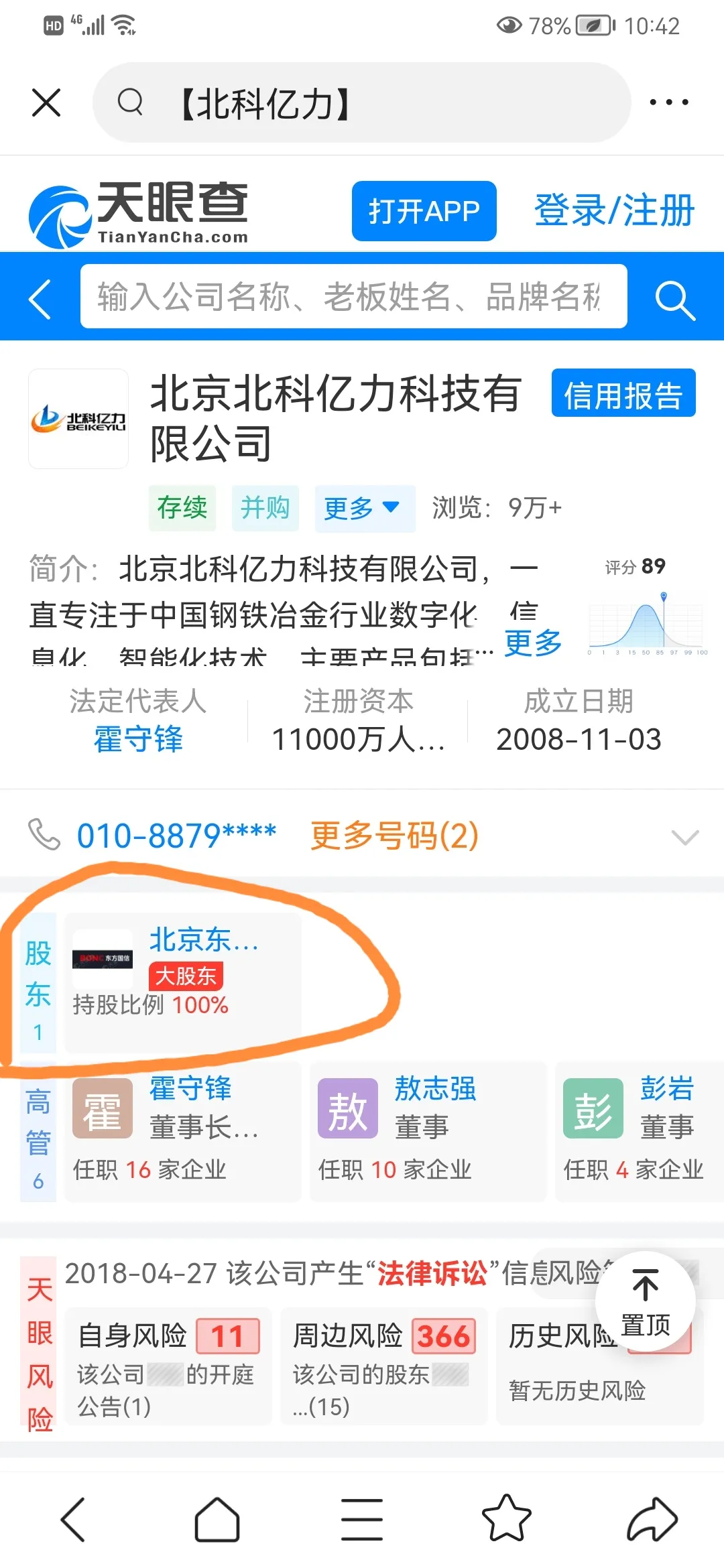Tap the 打开APP button
Screen dimensions: 724x1568
click(424, 211)
